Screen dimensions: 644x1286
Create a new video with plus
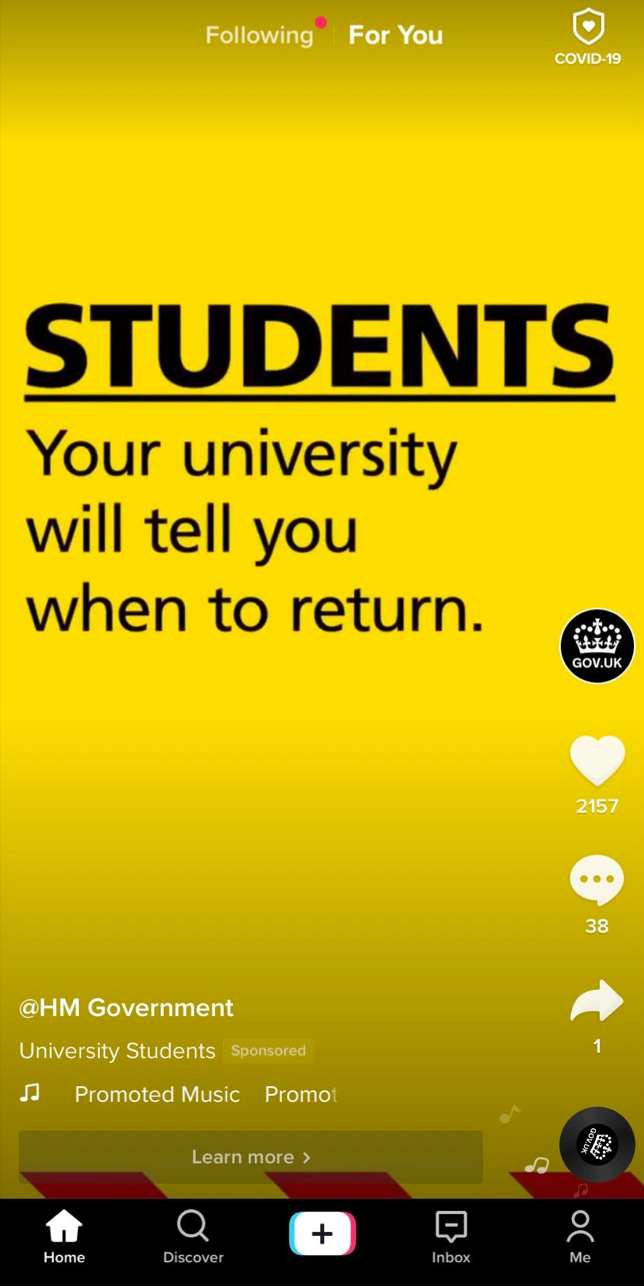(x=322, y=1234)
